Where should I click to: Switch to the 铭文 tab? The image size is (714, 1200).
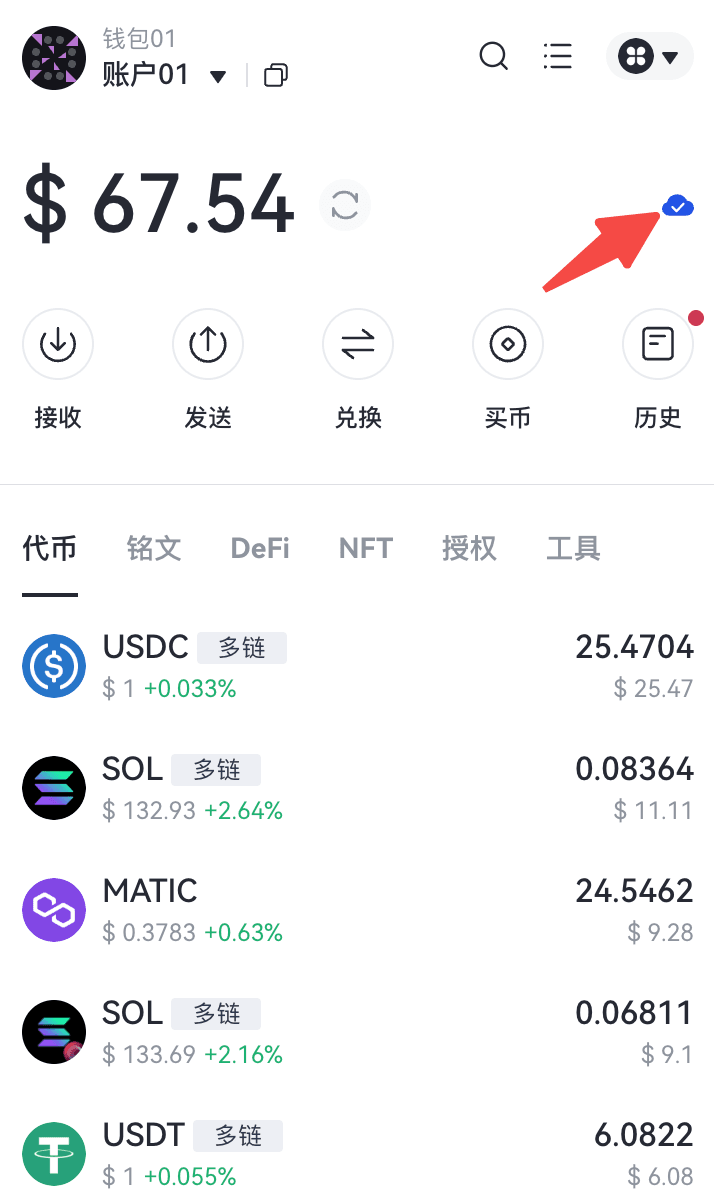154,548
